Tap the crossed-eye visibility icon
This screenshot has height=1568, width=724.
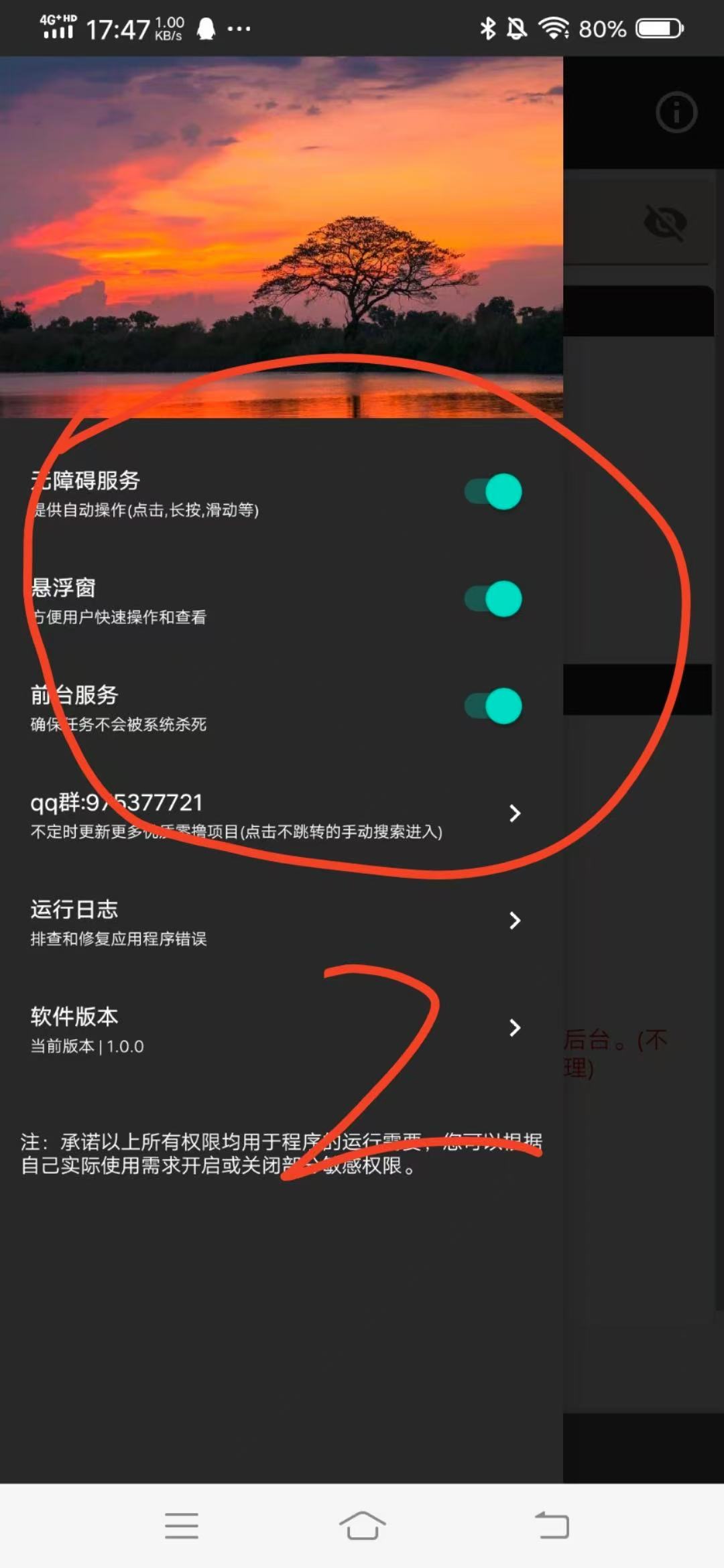click(x=666, y=223)
